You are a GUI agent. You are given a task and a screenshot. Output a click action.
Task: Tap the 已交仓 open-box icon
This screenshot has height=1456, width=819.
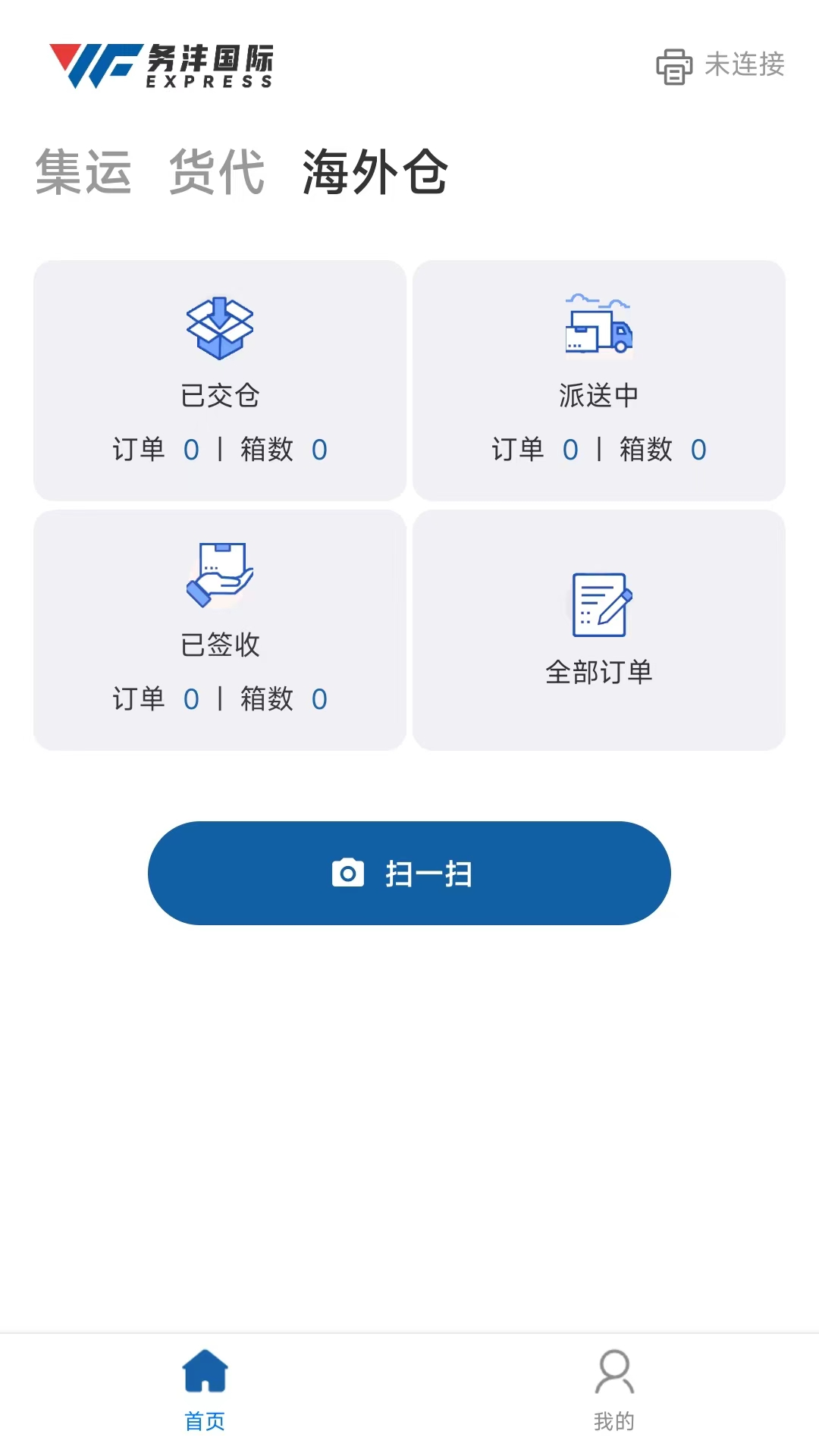(219, 326)
